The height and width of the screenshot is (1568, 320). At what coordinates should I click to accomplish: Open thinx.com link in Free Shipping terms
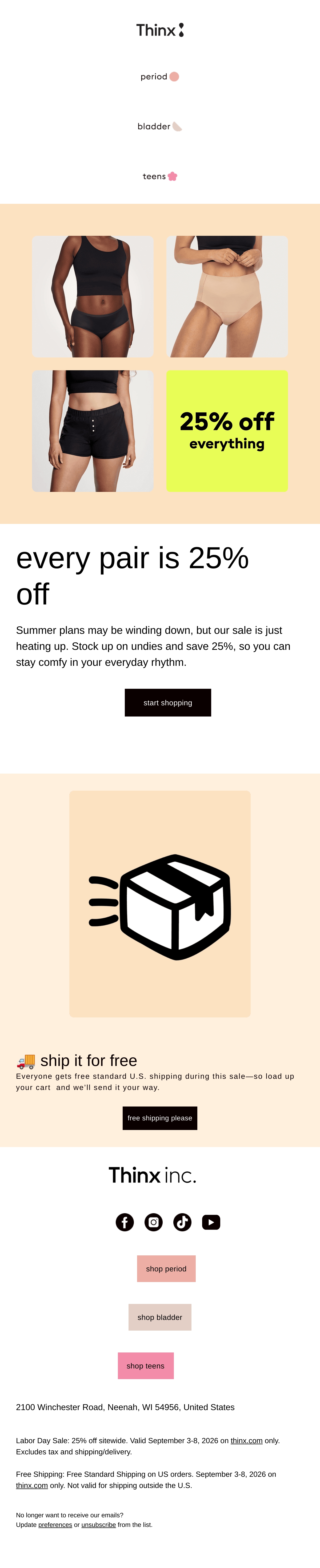coord(32,1485)
